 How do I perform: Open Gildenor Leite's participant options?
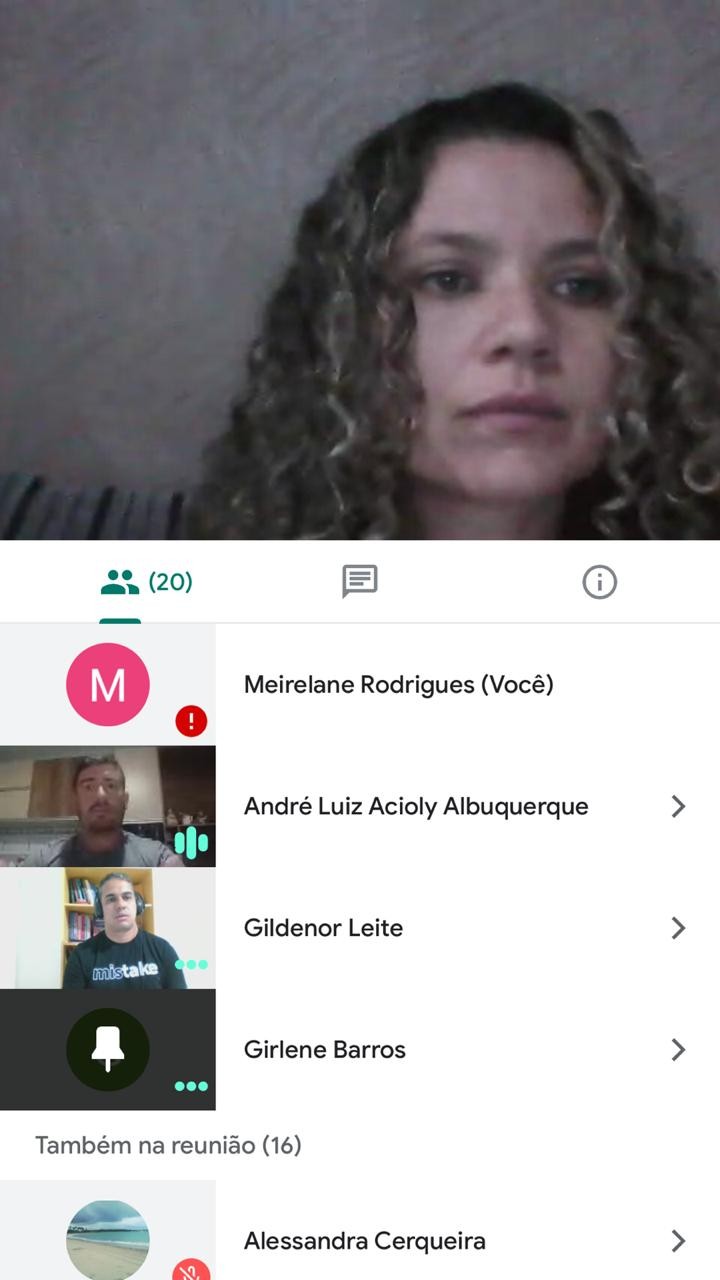click(678, 928)
